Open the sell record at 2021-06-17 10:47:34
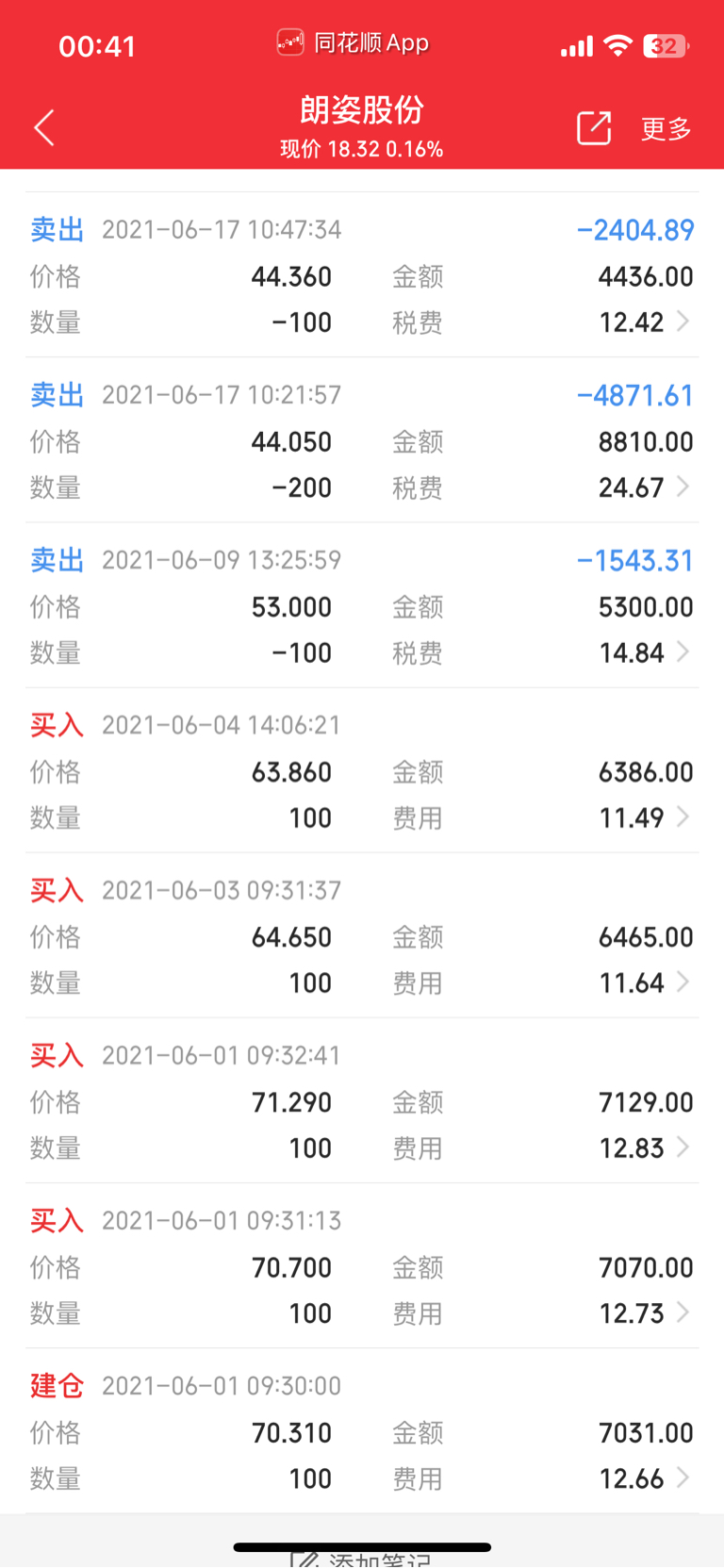 pyautogui.click(x=362, y=275)
